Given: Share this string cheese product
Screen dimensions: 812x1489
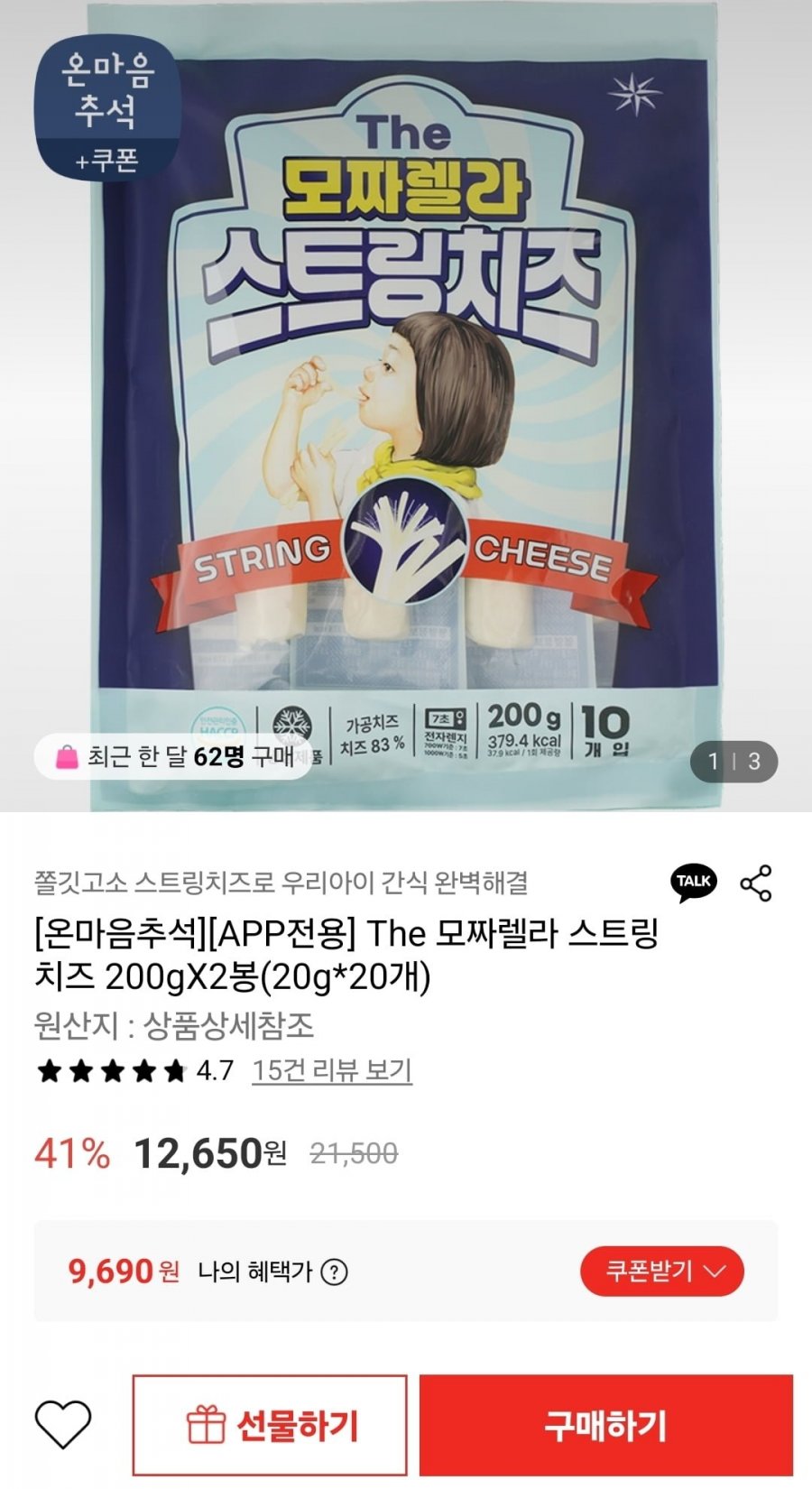Looking at the screenshot, I should [x=756, y=883].
